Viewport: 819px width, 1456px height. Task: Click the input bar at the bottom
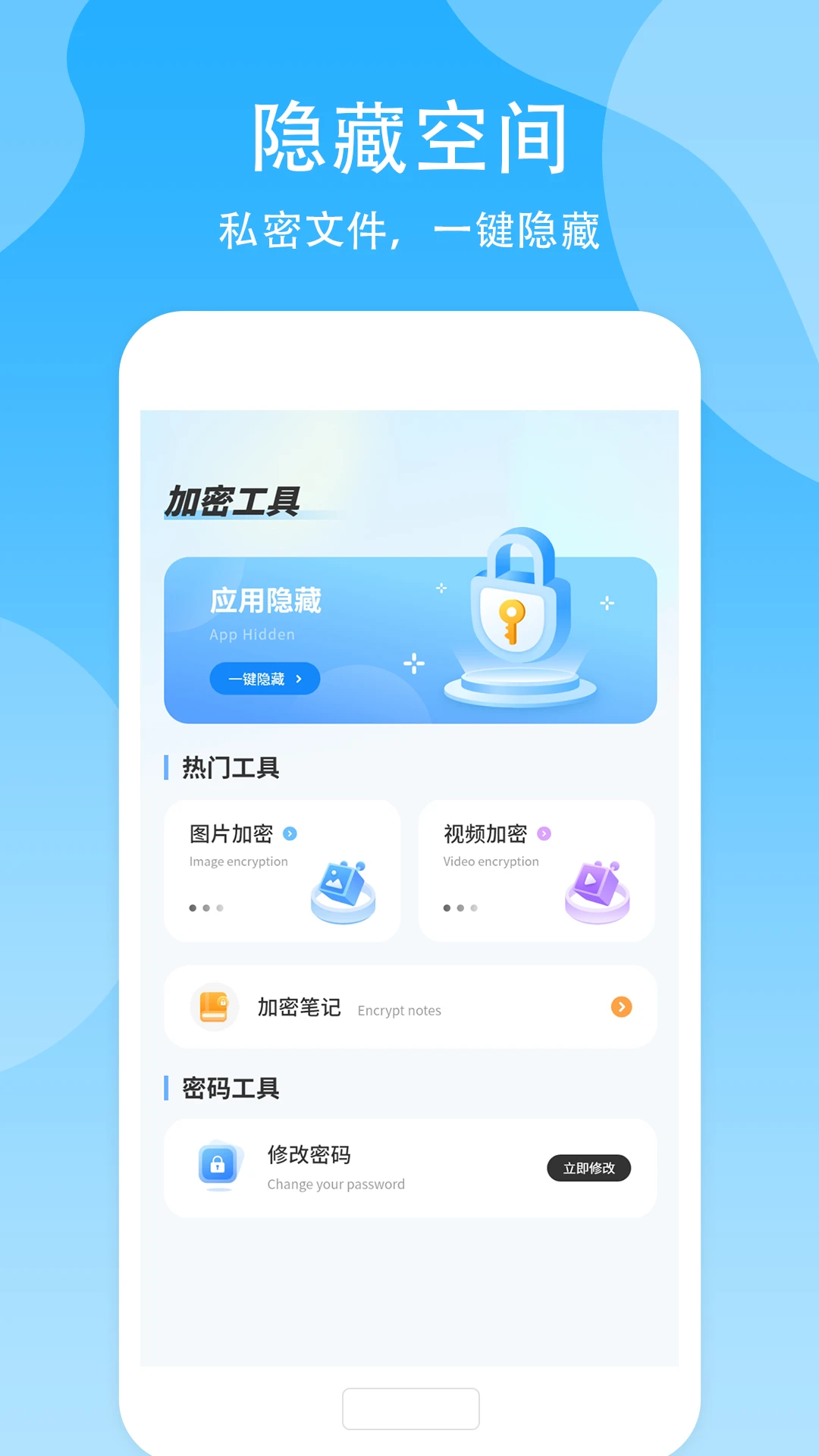(x=409, y=1408)
